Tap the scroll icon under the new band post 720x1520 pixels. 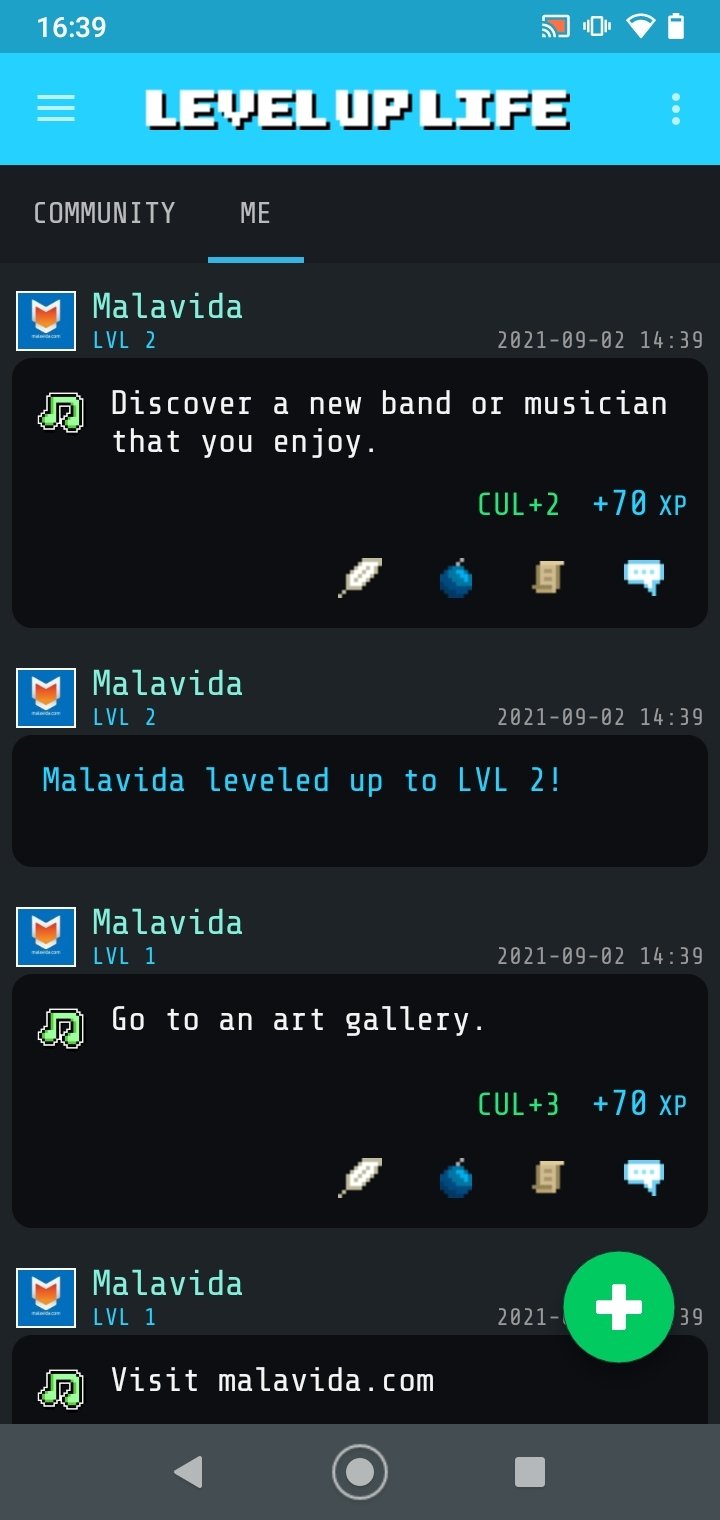(547, 578)
